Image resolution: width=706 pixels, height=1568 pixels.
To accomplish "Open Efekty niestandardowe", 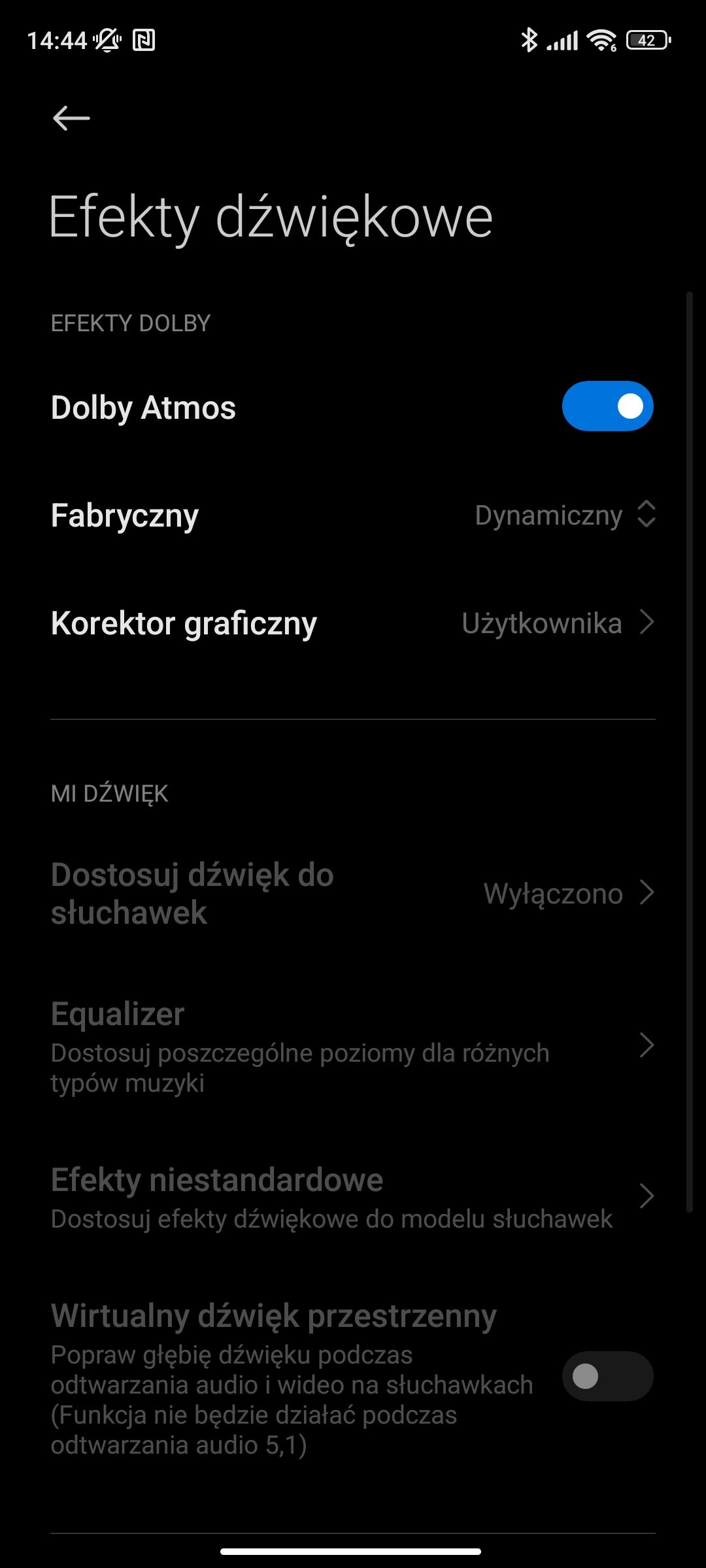I will click(353, 1197).
